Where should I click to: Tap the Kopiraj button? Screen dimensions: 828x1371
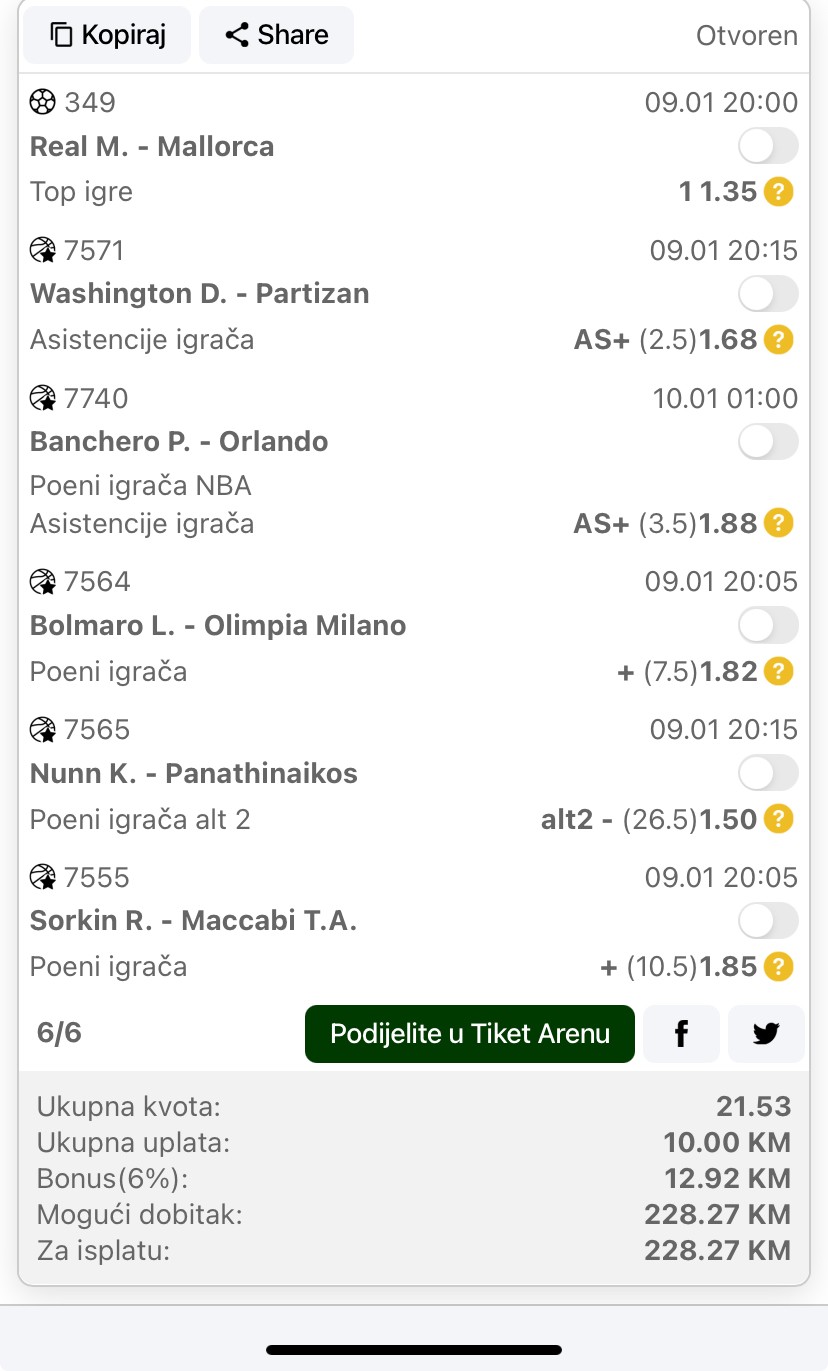point(106,35)
